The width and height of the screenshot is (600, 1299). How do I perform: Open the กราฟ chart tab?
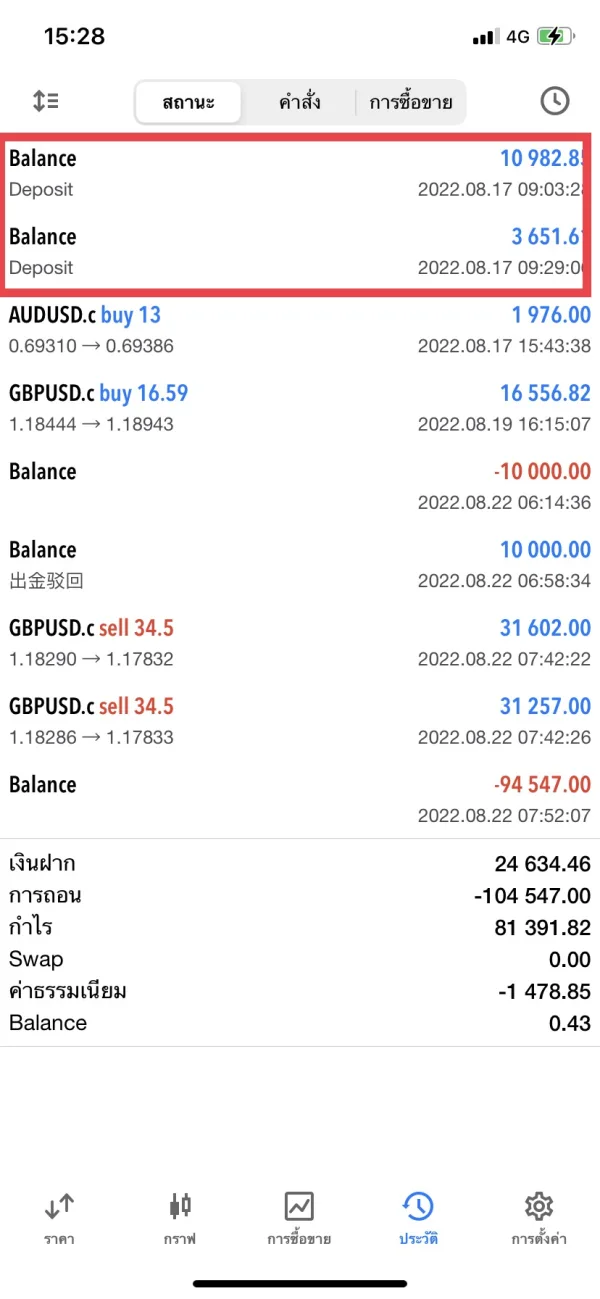[x=180, y=1218]
